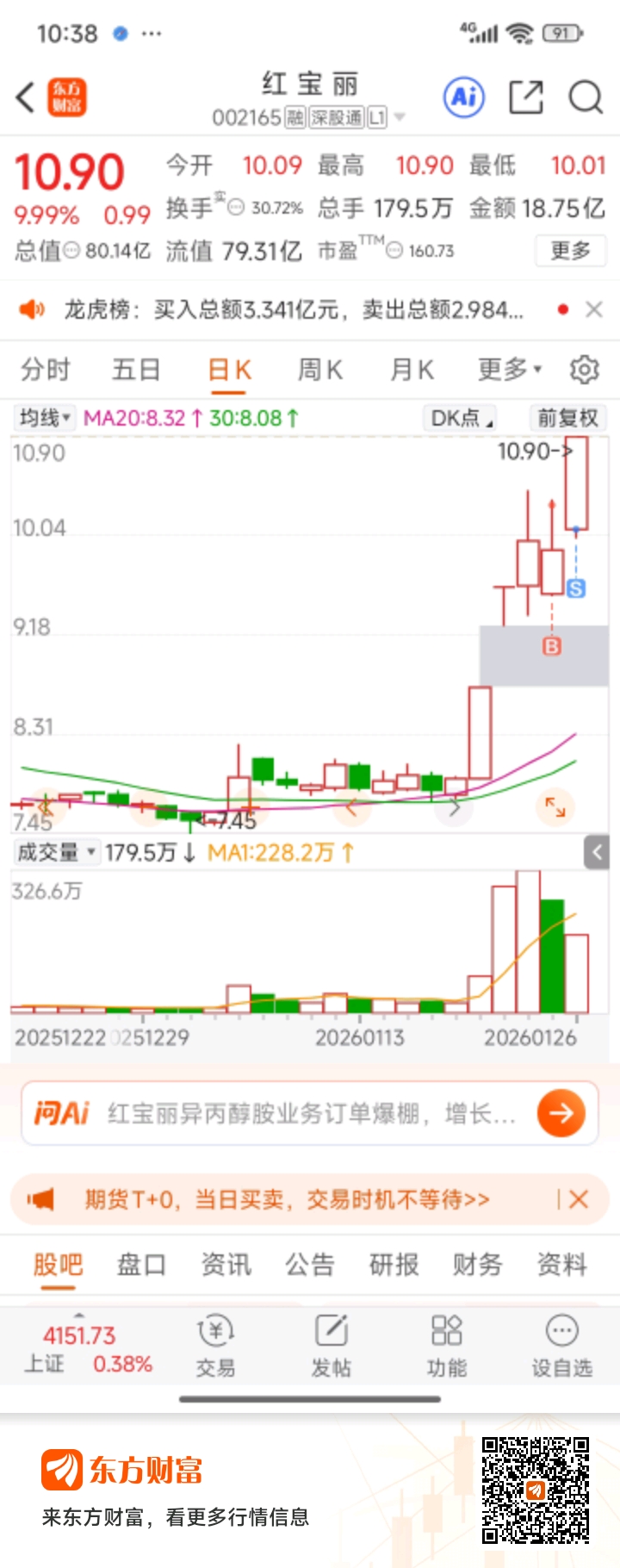
Task: Close the 期货T+0 promotion banner
Action: [579, 1199]
